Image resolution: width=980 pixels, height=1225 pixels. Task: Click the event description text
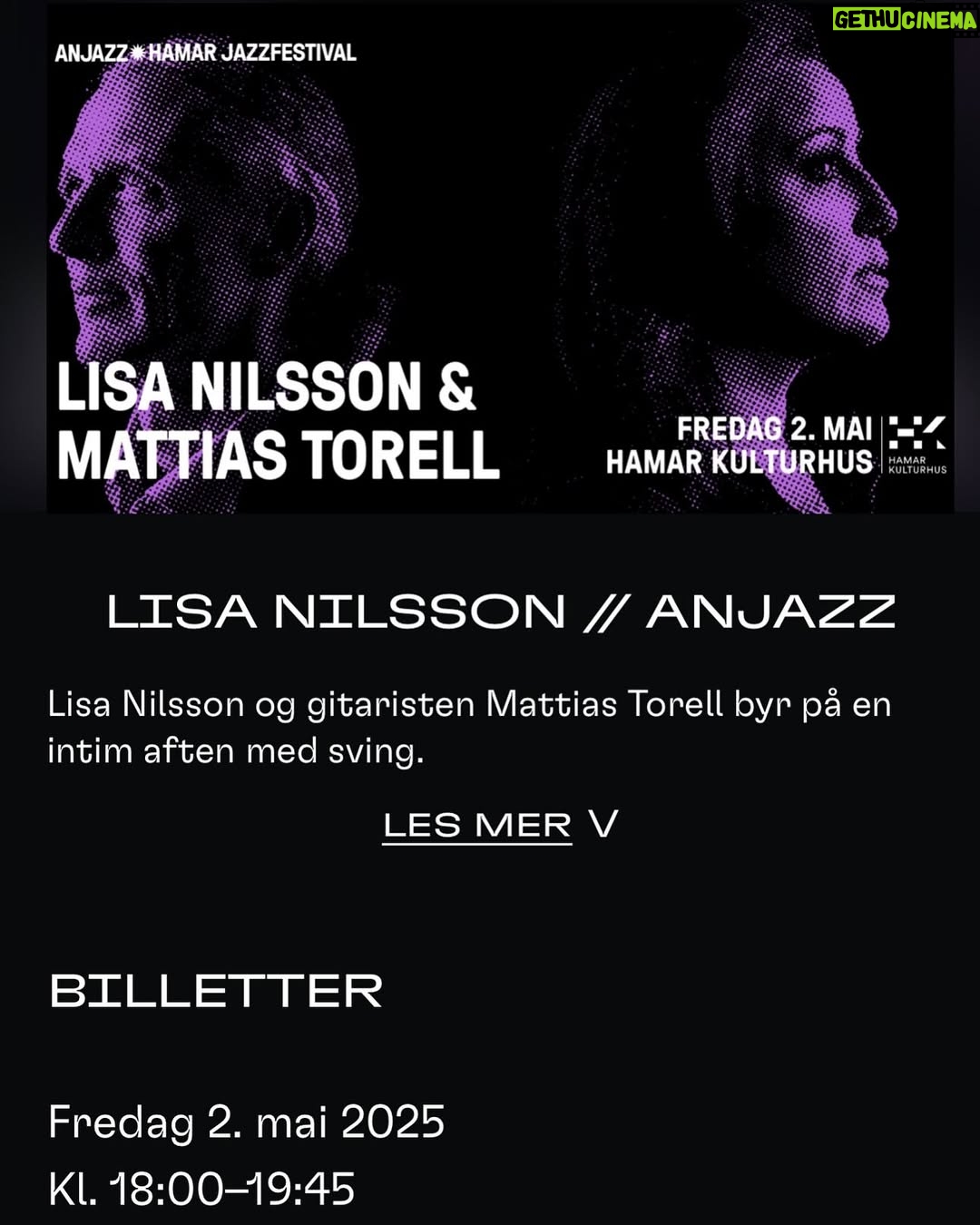tap(472, 726)
